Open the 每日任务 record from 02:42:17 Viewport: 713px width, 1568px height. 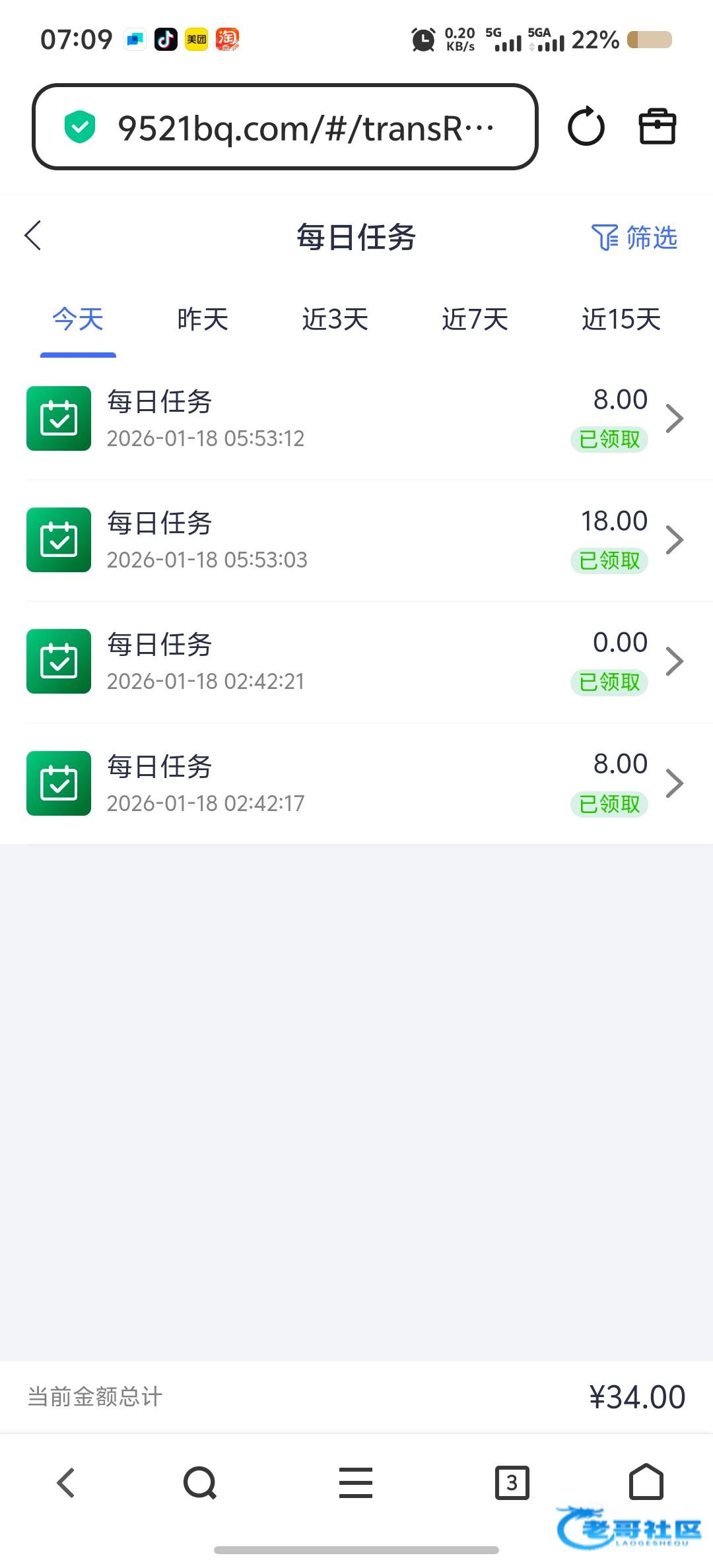[355, 783]
